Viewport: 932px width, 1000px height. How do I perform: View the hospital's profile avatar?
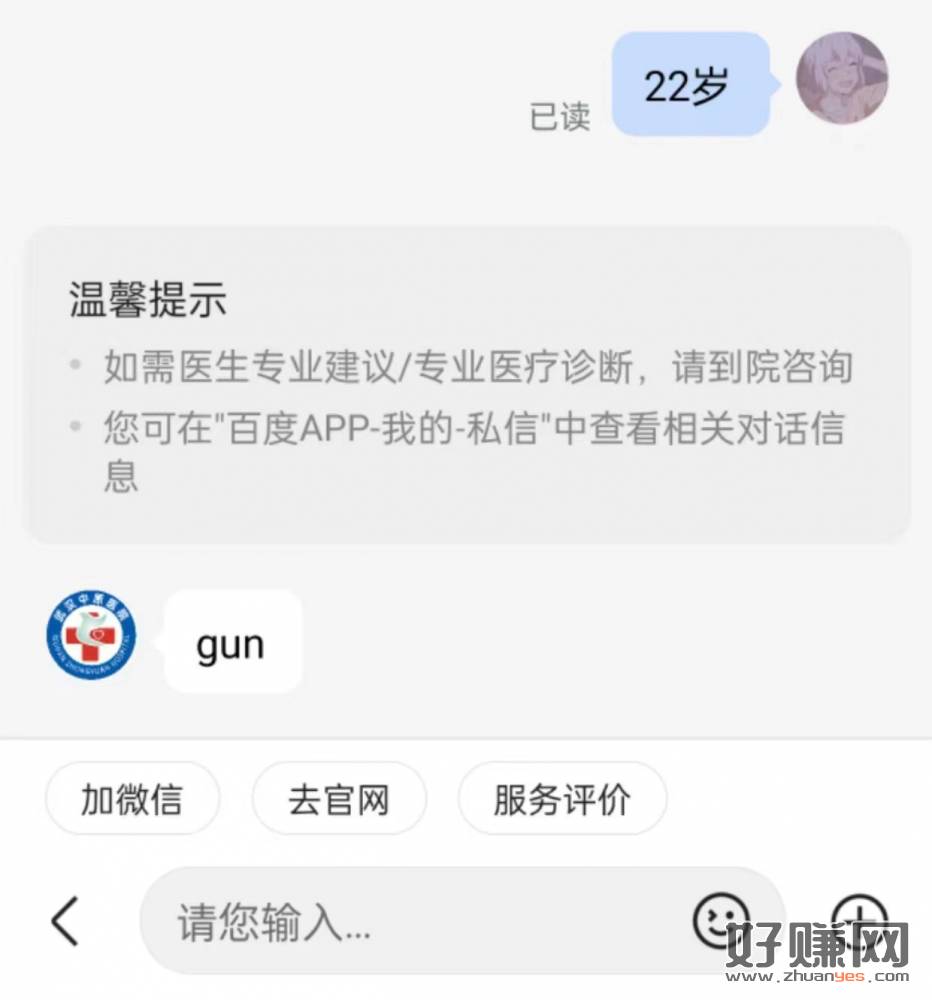pyautogui.click(x=92, y=637)
